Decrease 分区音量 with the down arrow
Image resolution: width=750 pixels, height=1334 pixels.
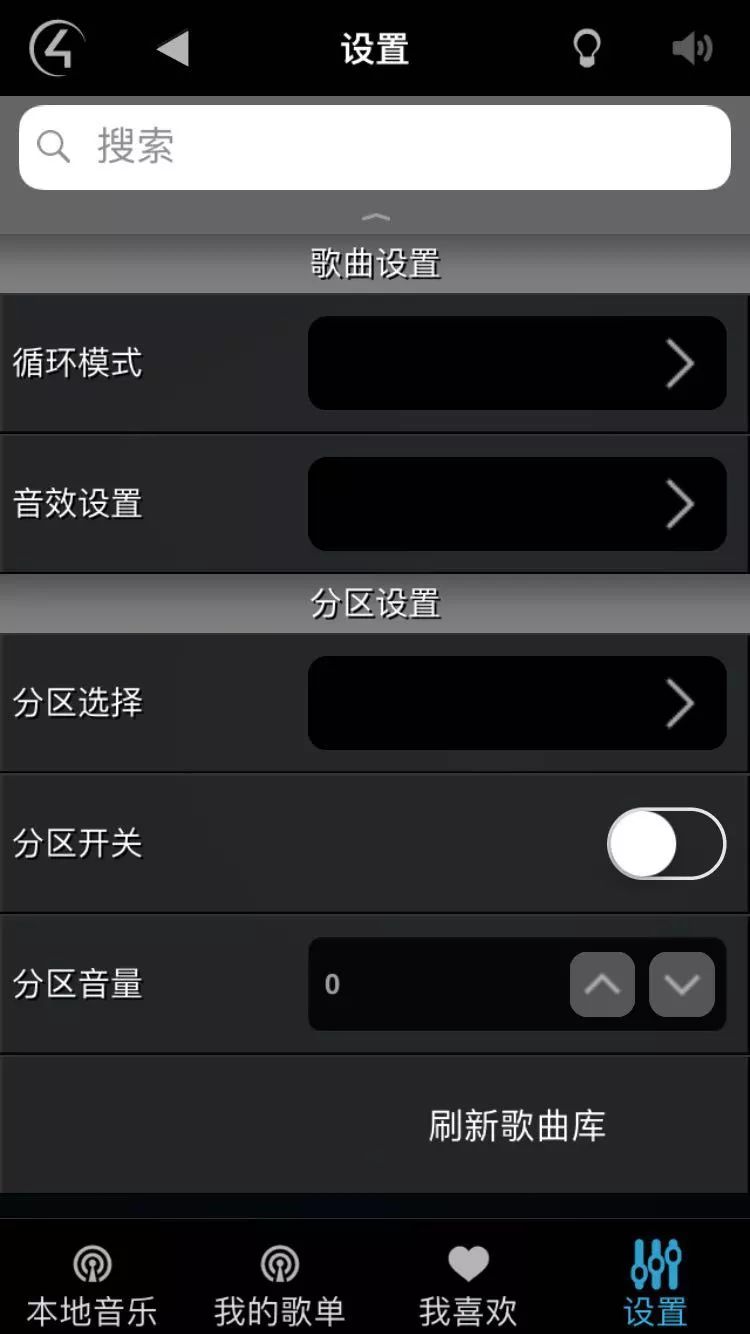click(682, 984)
